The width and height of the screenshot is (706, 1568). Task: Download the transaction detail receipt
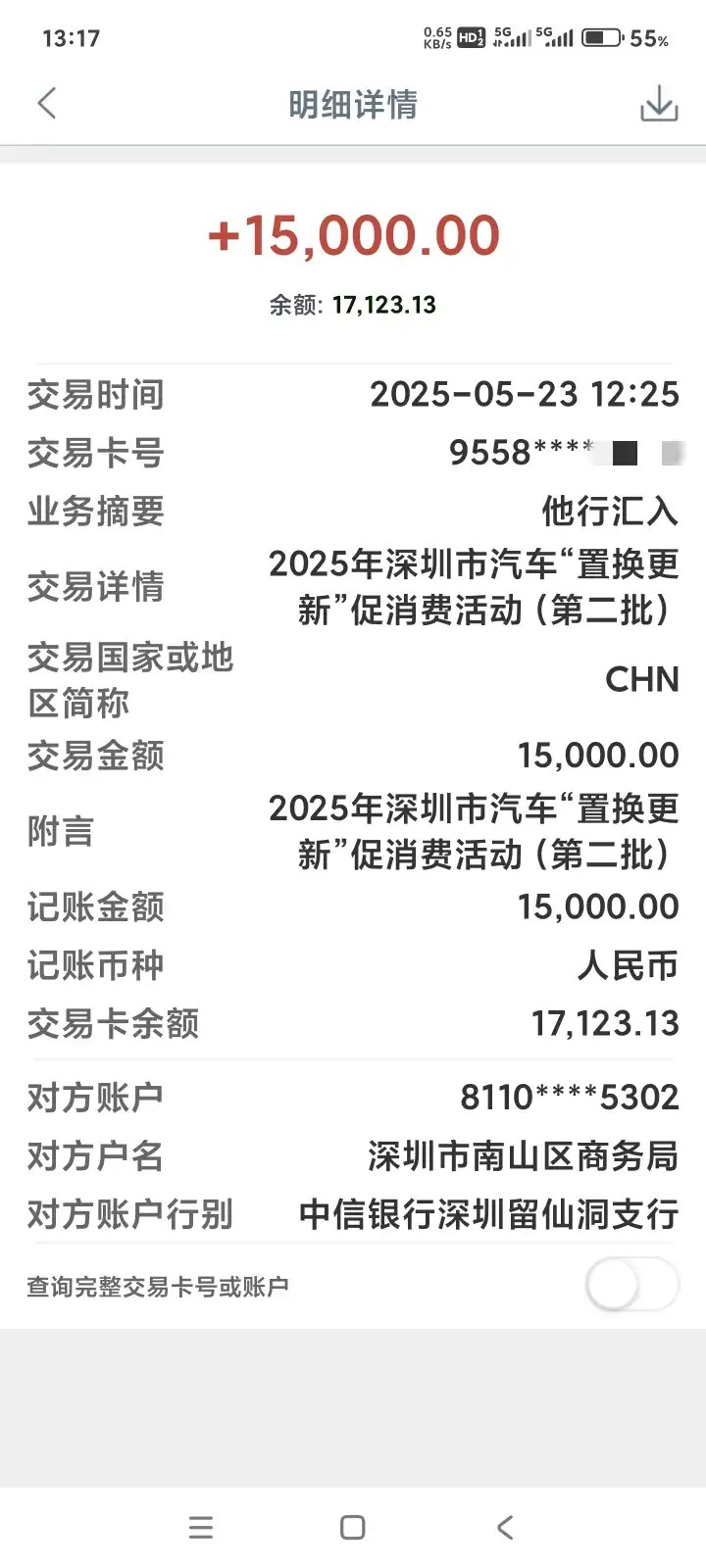(659, 103)
